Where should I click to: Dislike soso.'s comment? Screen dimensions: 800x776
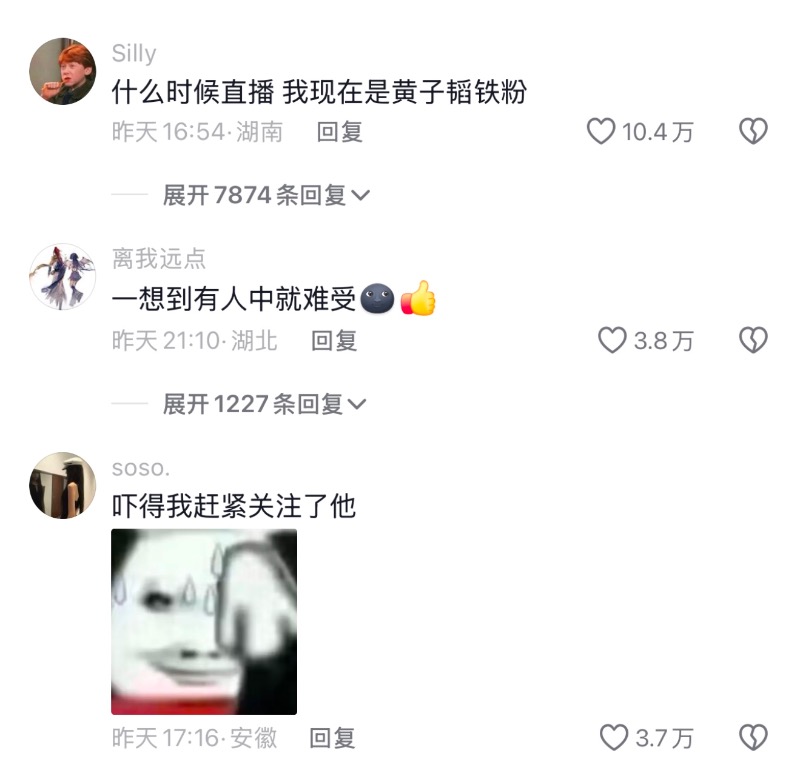[x=752, y=738]
